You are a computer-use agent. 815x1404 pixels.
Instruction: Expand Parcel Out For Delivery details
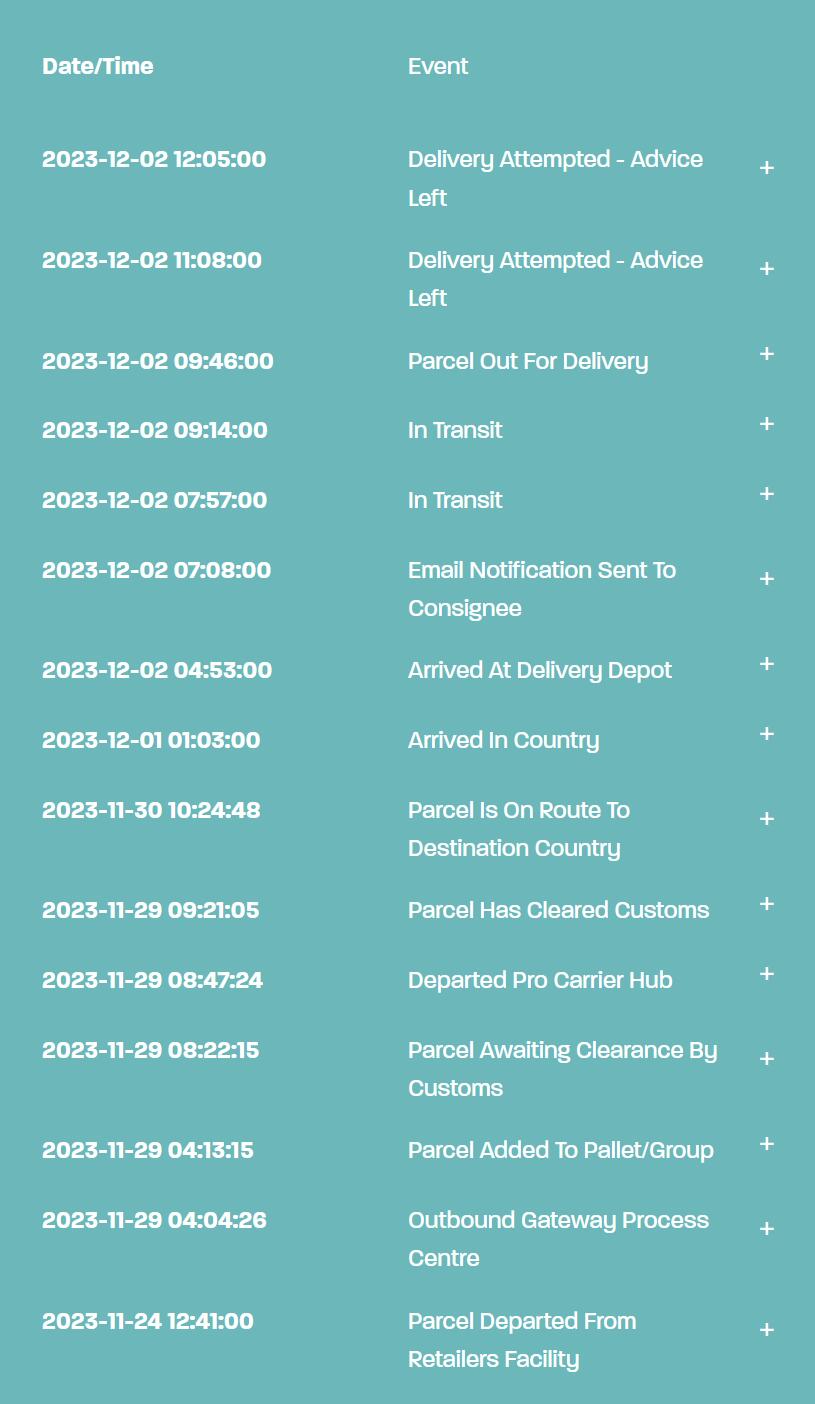767,354
